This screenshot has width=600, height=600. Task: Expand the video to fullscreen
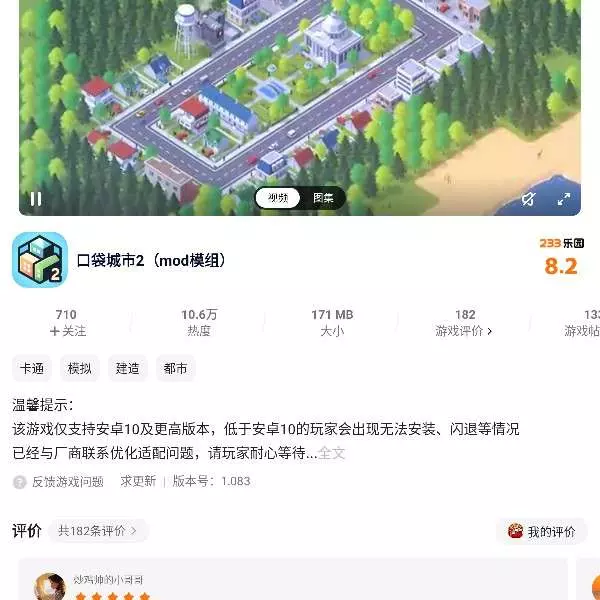pos(564,199)
